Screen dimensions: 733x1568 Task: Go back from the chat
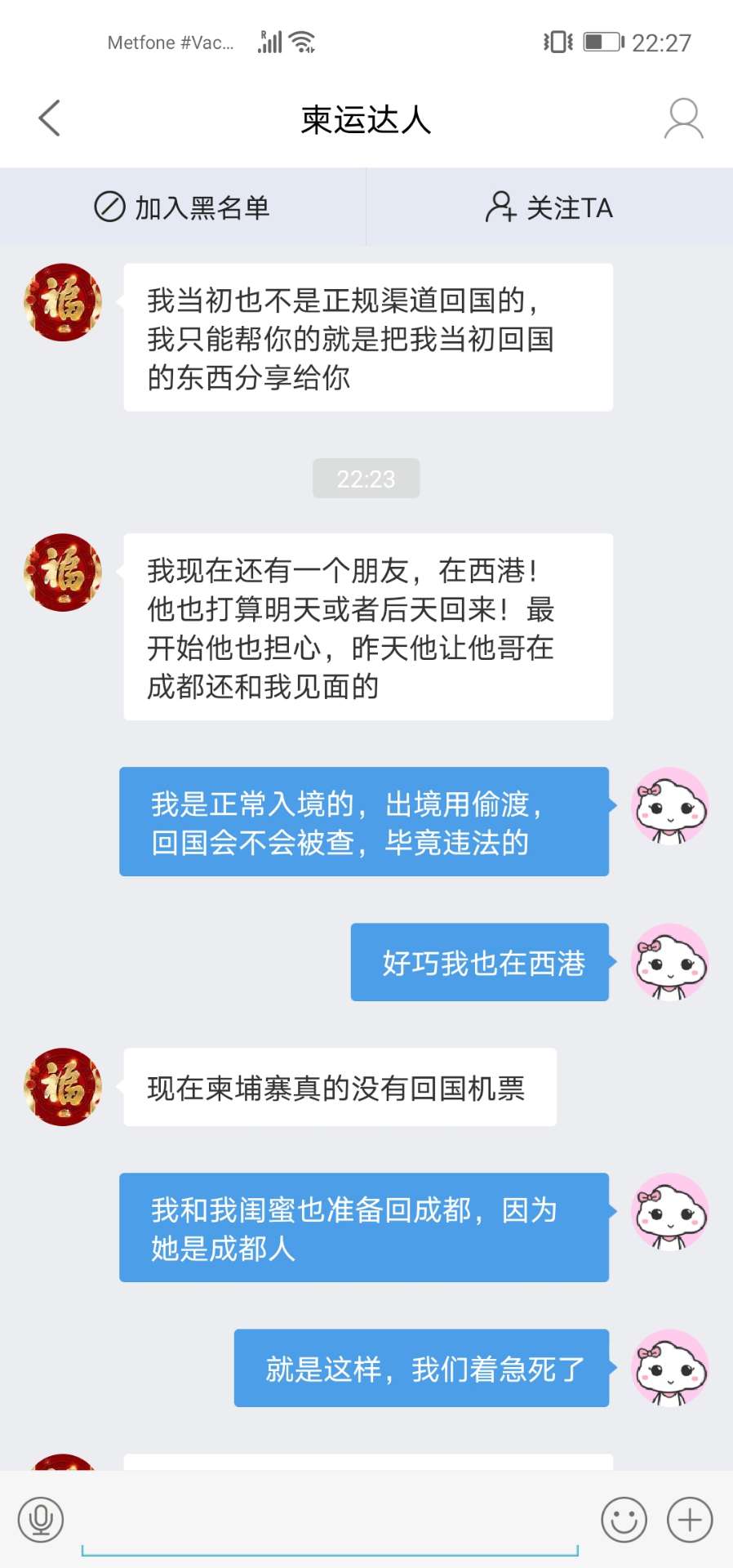pos(50,118)
